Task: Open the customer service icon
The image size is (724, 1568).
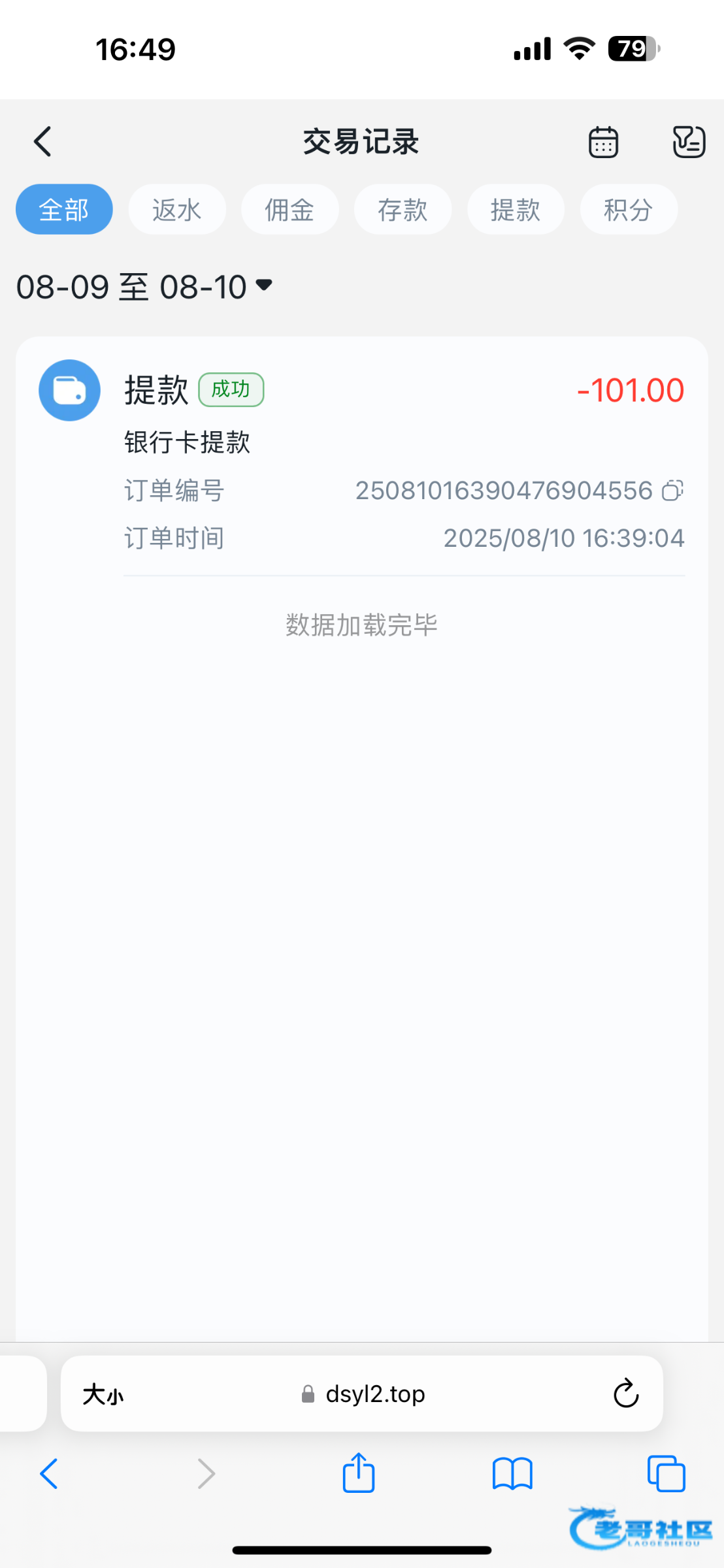Action: (x=689, y=142)
